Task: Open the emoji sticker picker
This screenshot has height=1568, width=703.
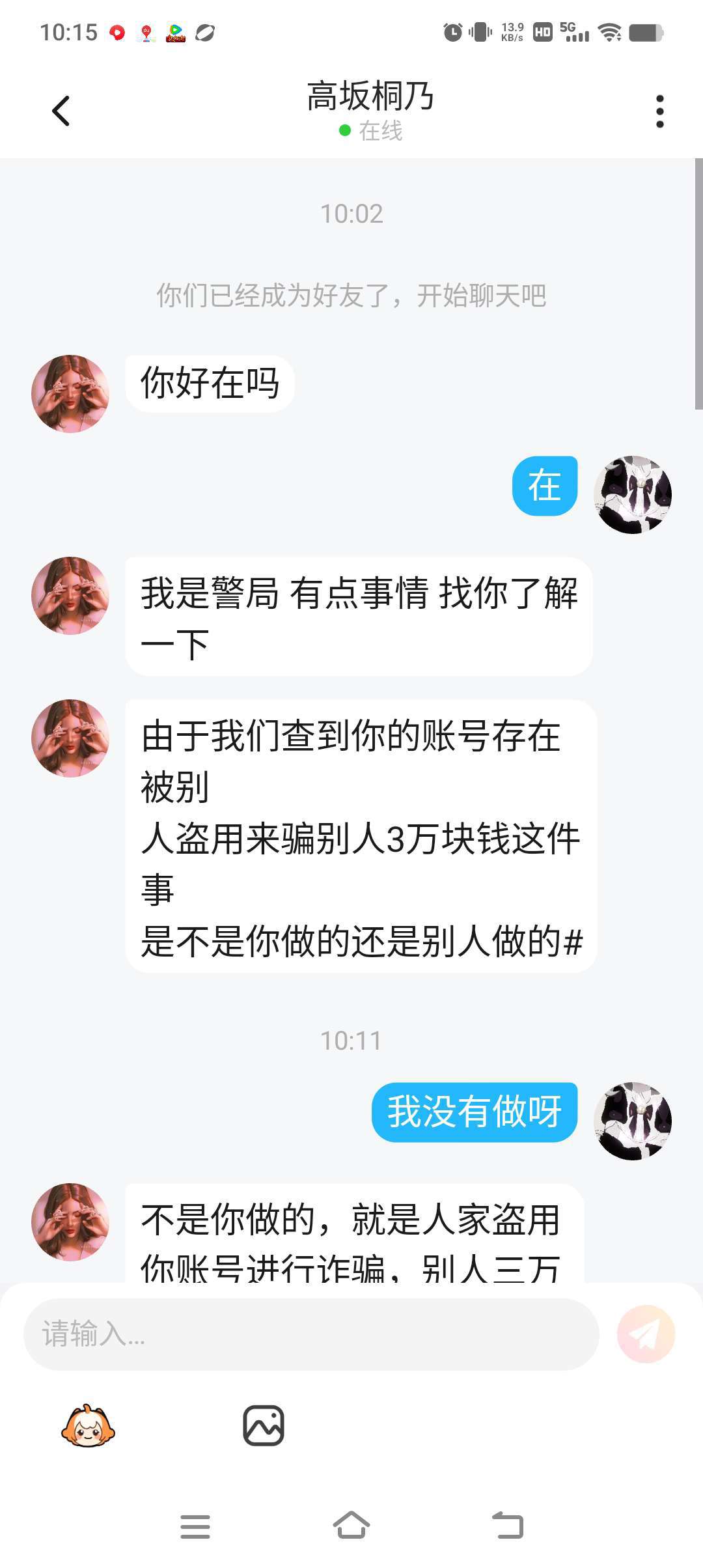Action: point(88,1426)
